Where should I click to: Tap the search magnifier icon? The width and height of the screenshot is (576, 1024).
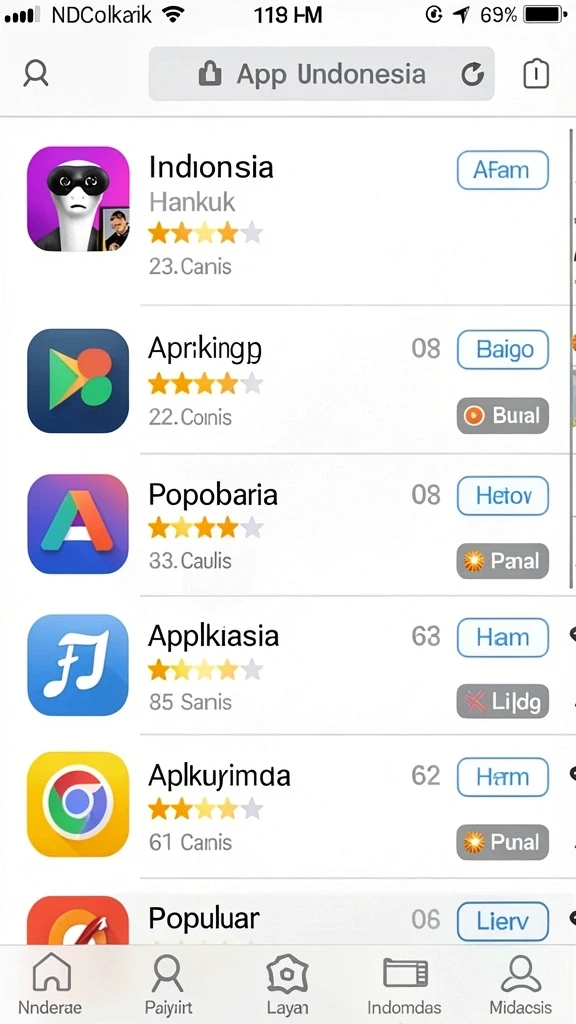(35, 74)
